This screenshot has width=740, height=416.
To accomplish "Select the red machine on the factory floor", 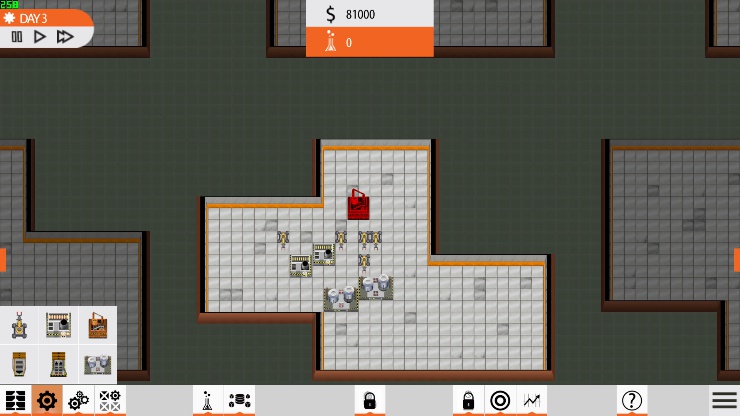I will [x=358, y=205].
